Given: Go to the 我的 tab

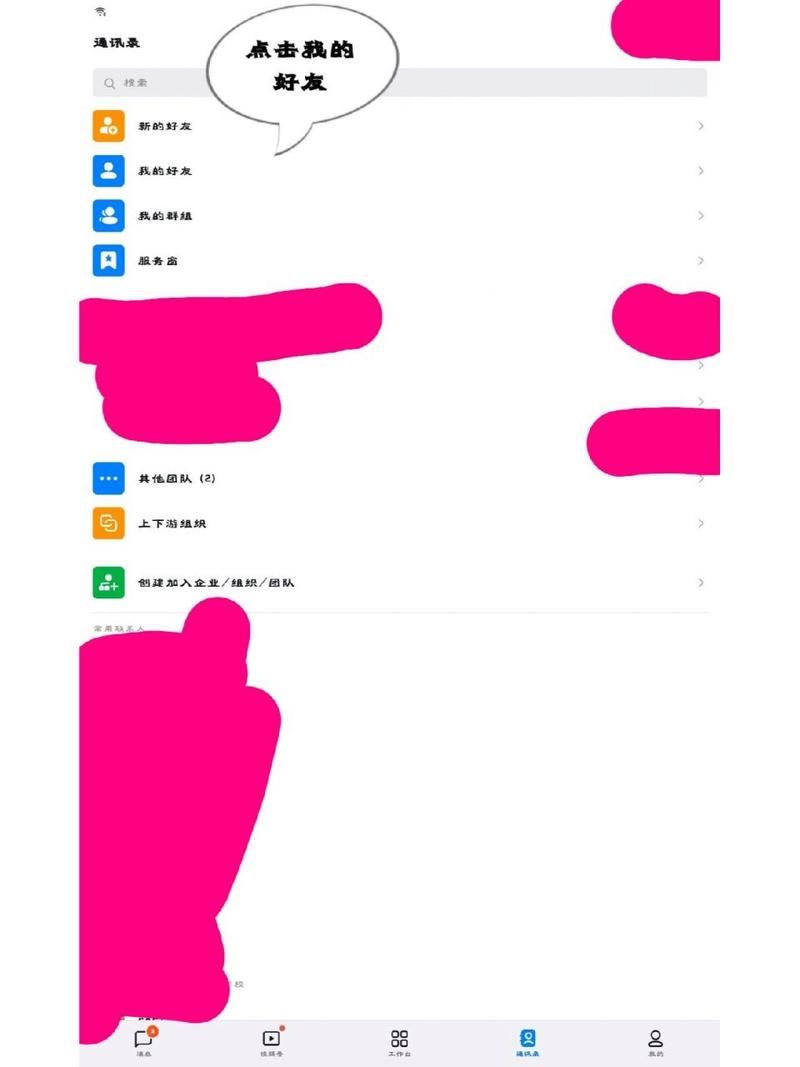Looking at the screenshot, I should pyautogui.click(x=655, y=1042).
